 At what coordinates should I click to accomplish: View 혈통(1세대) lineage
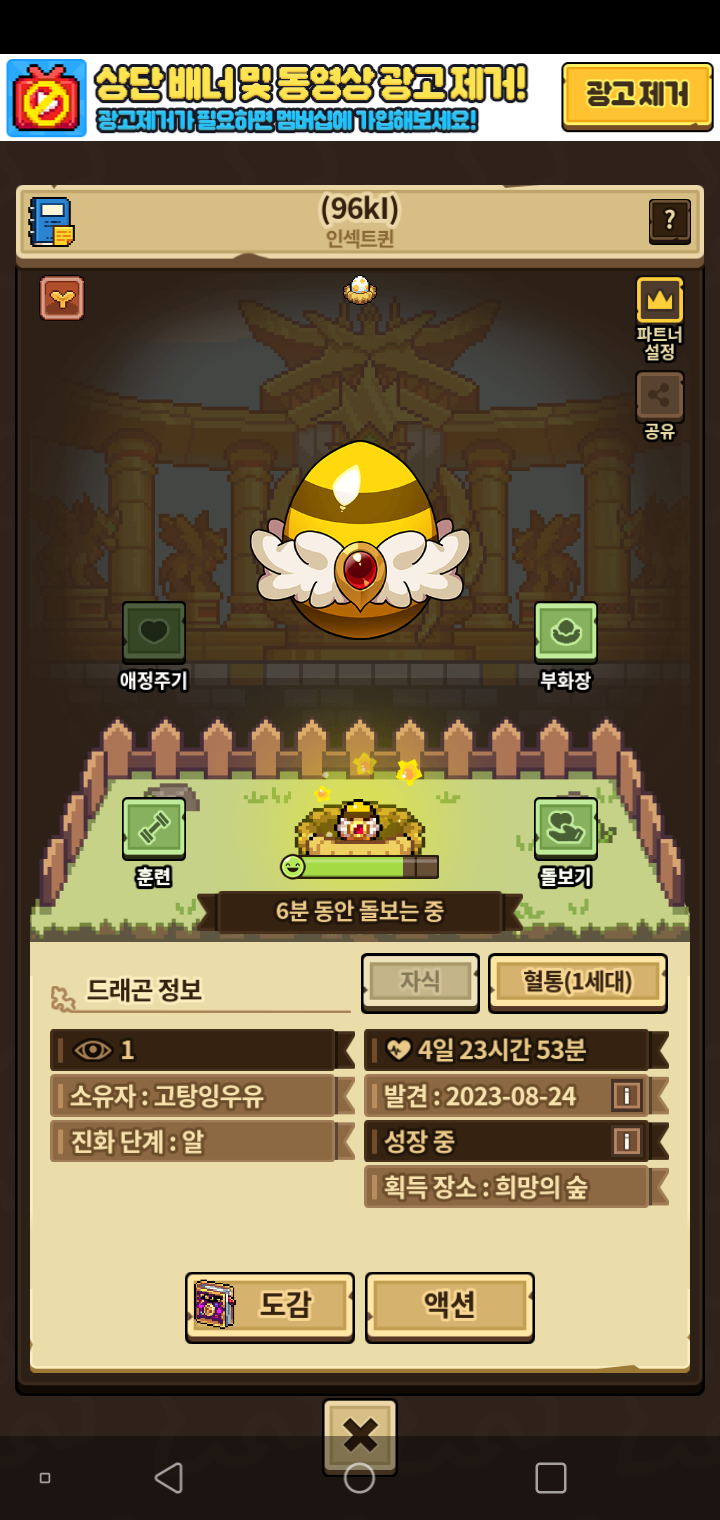578,982
